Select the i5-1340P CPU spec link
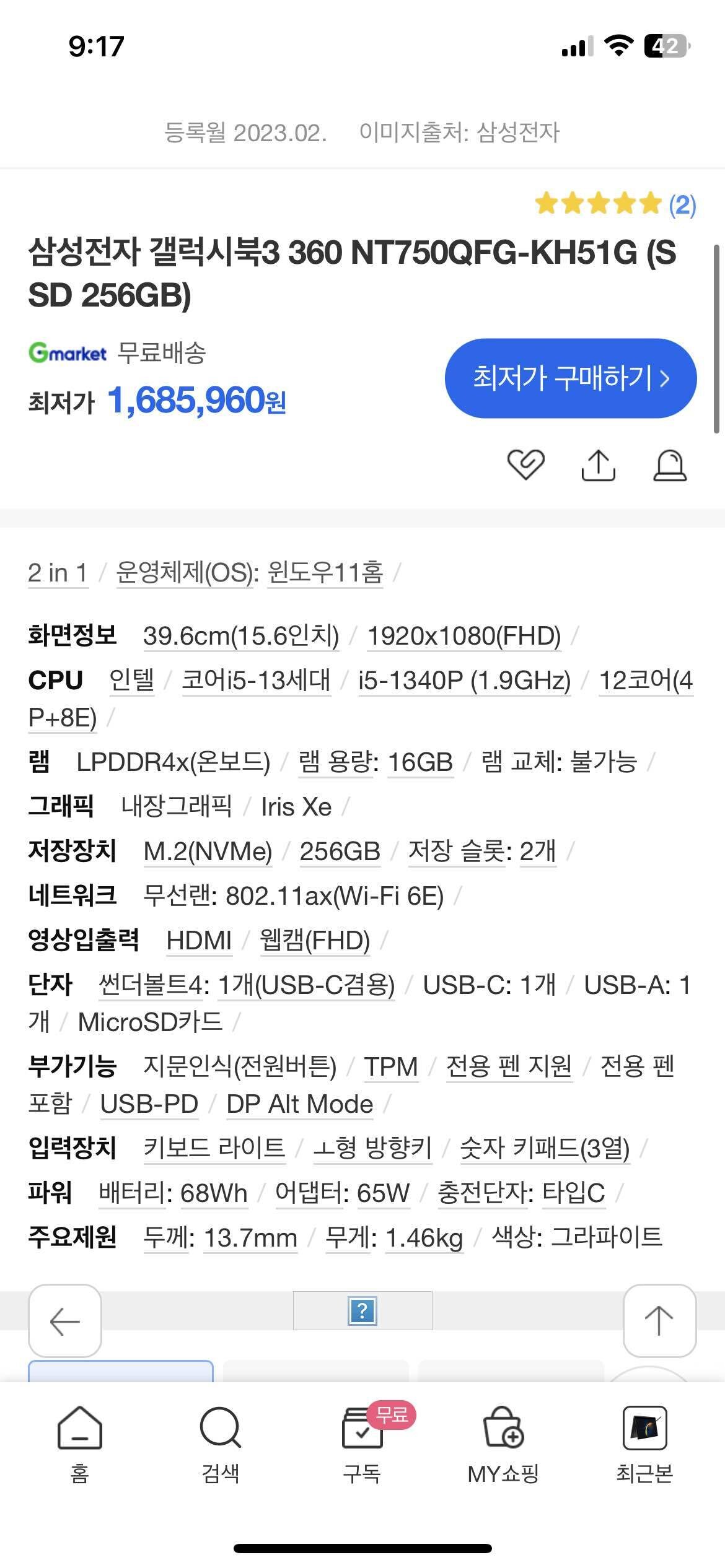 pos(465,680)
